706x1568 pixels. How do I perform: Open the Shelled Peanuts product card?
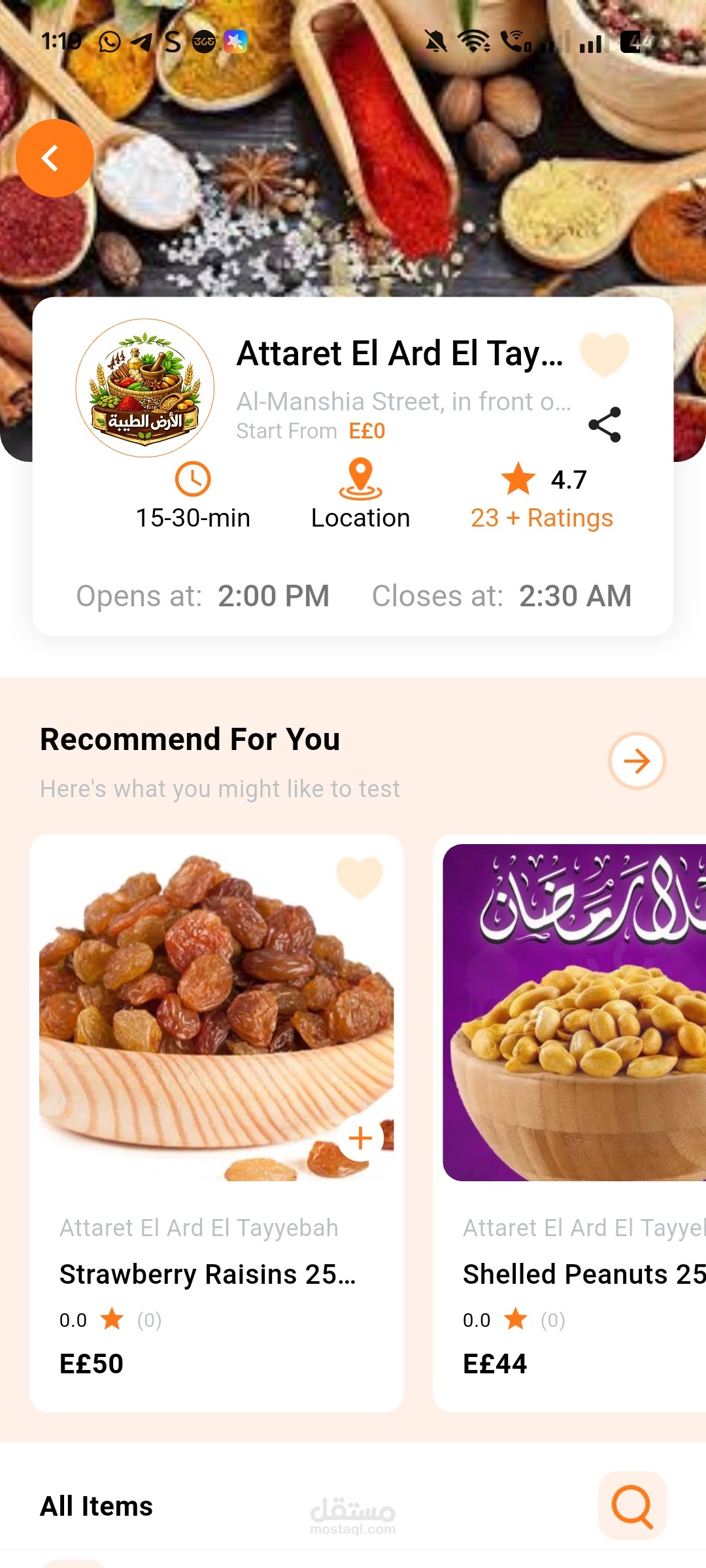(575, 1274)
